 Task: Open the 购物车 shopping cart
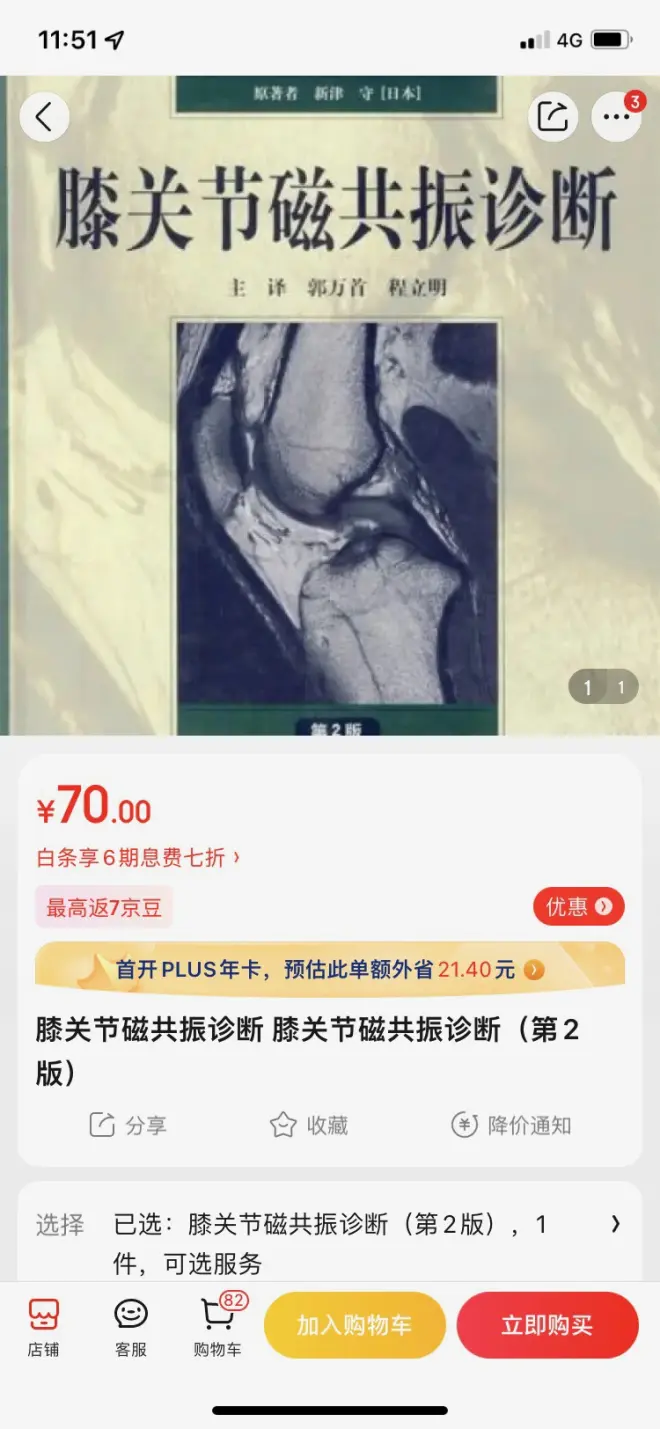[218, 1327]
